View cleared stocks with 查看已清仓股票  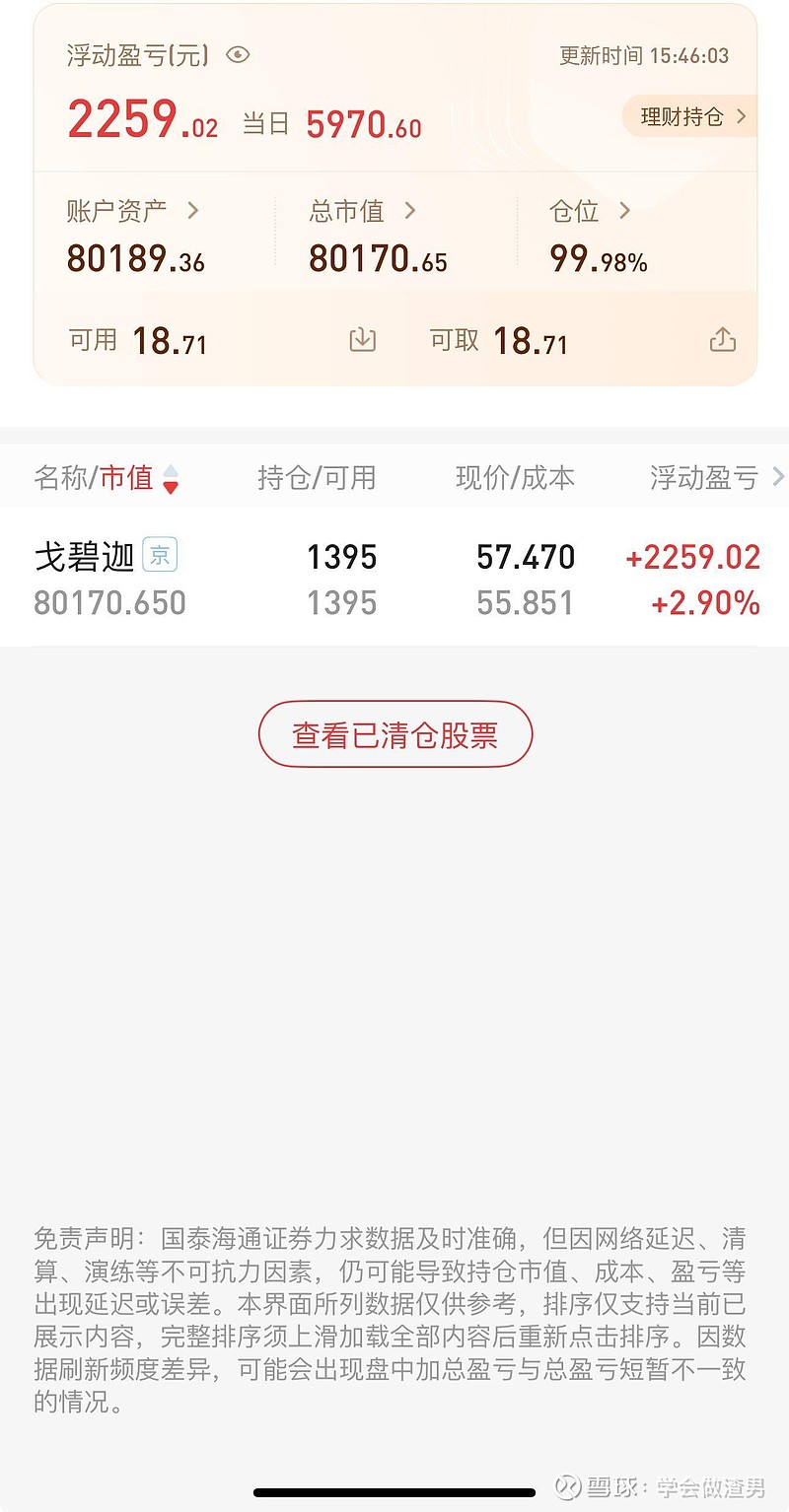[x=395, y=734]
